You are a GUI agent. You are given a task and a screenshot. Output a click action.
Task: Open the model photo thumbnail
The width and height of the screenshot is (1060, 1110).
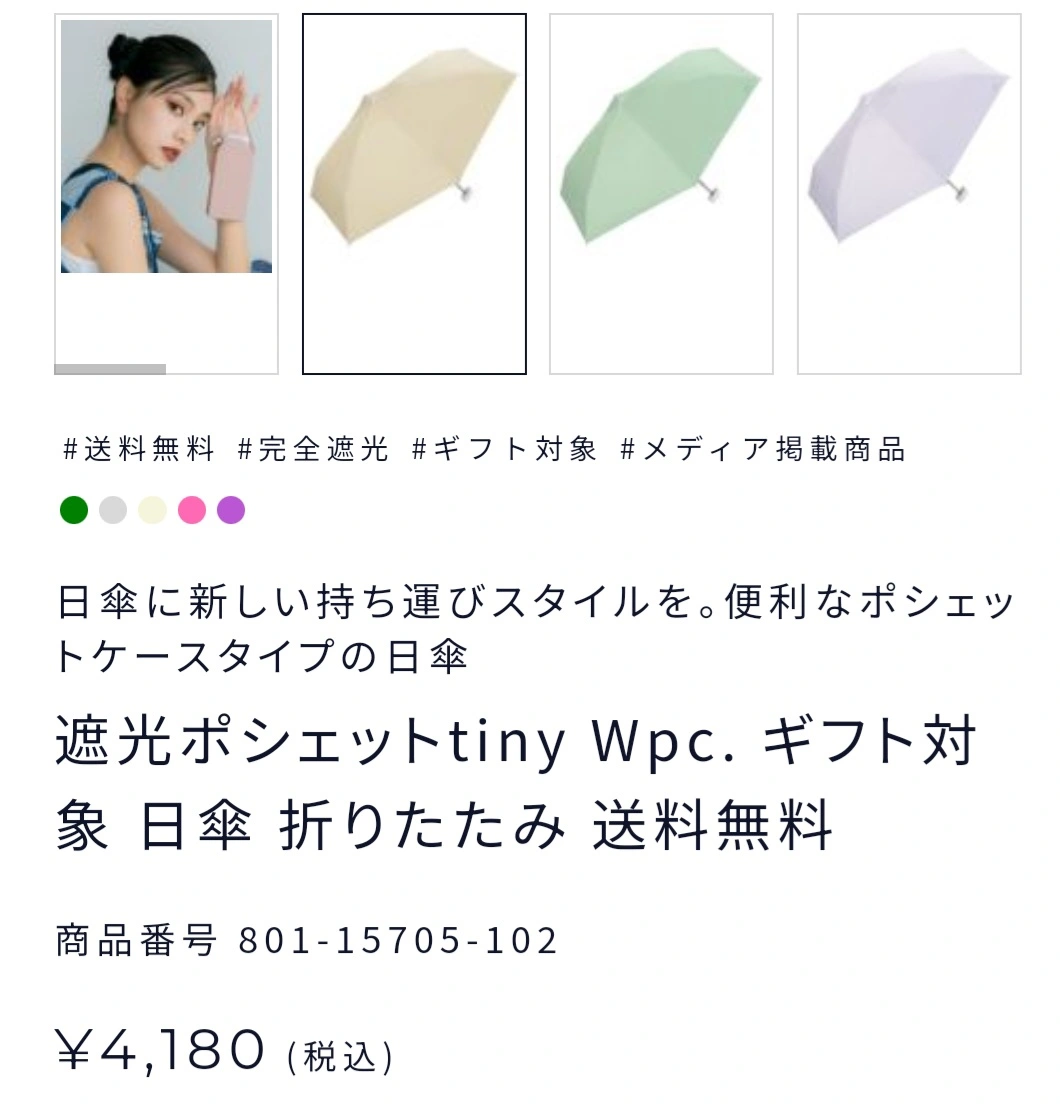pyautogui.click(x=166, y=193)
